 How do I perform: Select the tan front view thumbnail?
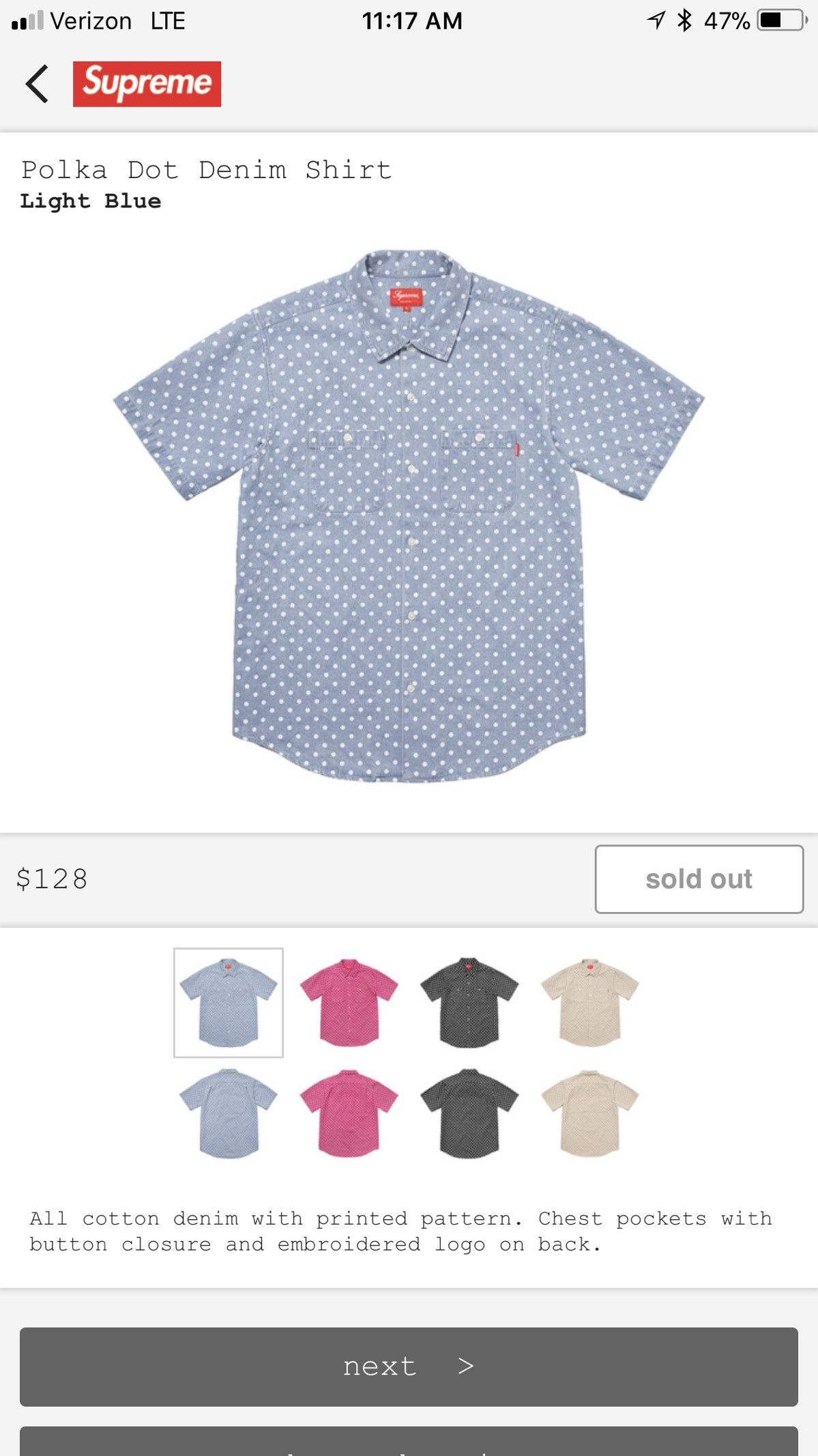tap(589, 1002)
